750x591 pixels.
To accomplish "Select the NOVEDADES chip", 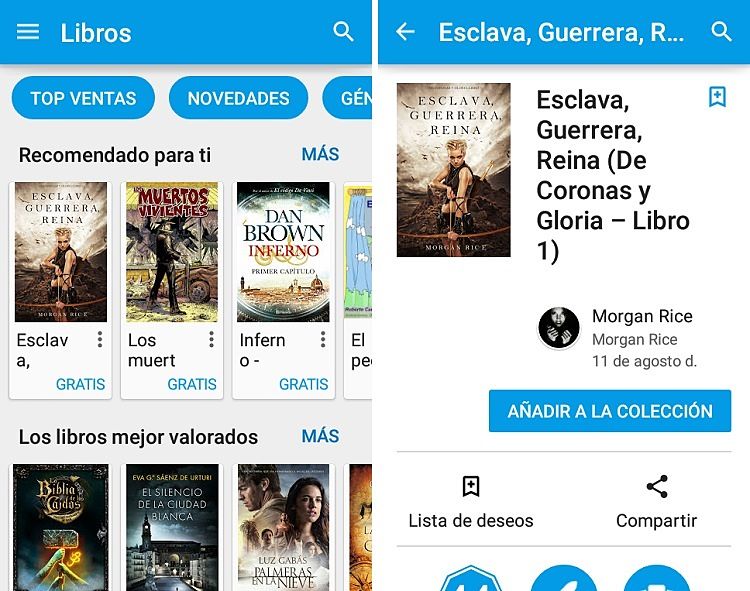I will [238, 98].
